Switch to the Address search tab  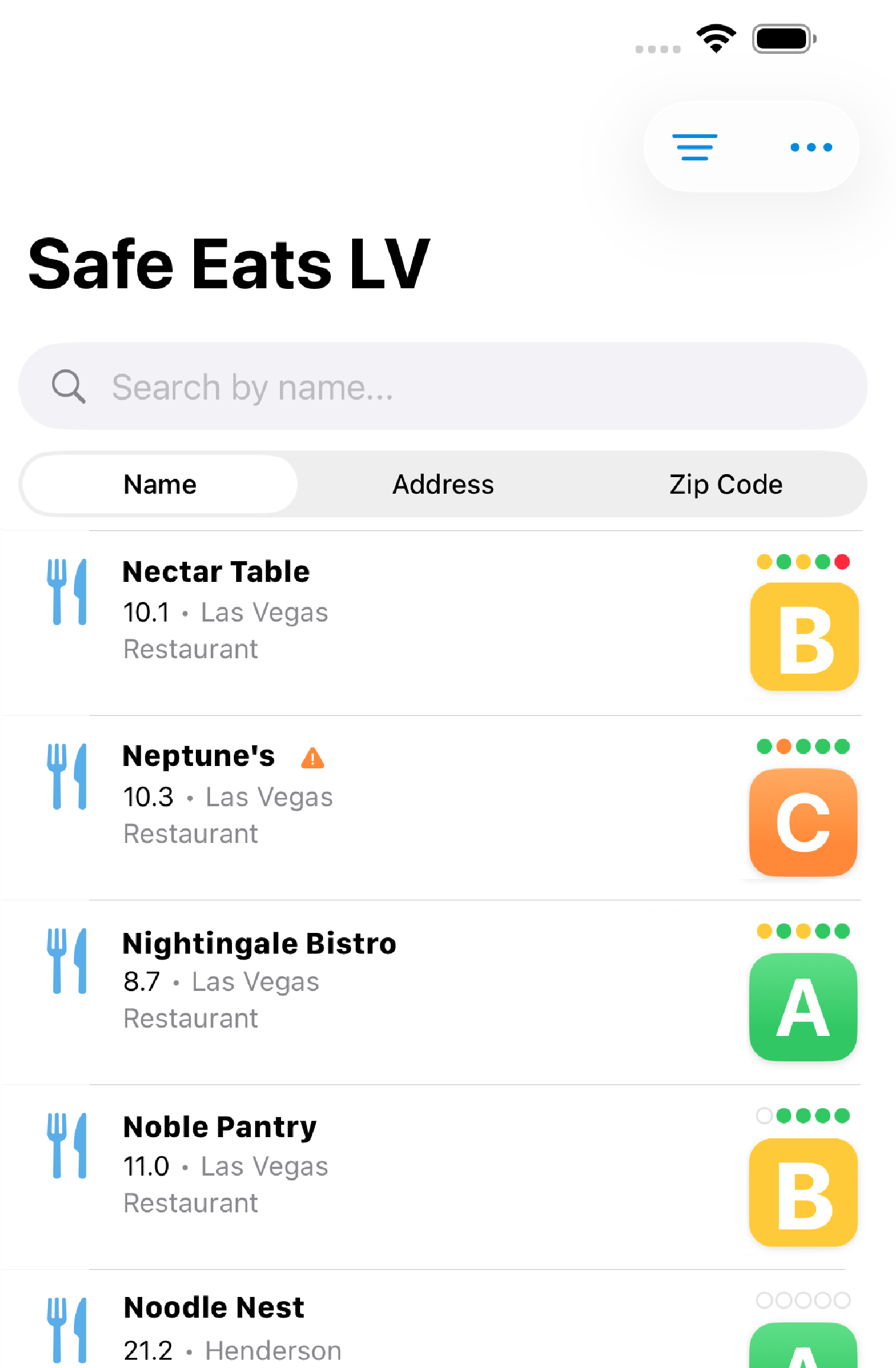point(443,484)
